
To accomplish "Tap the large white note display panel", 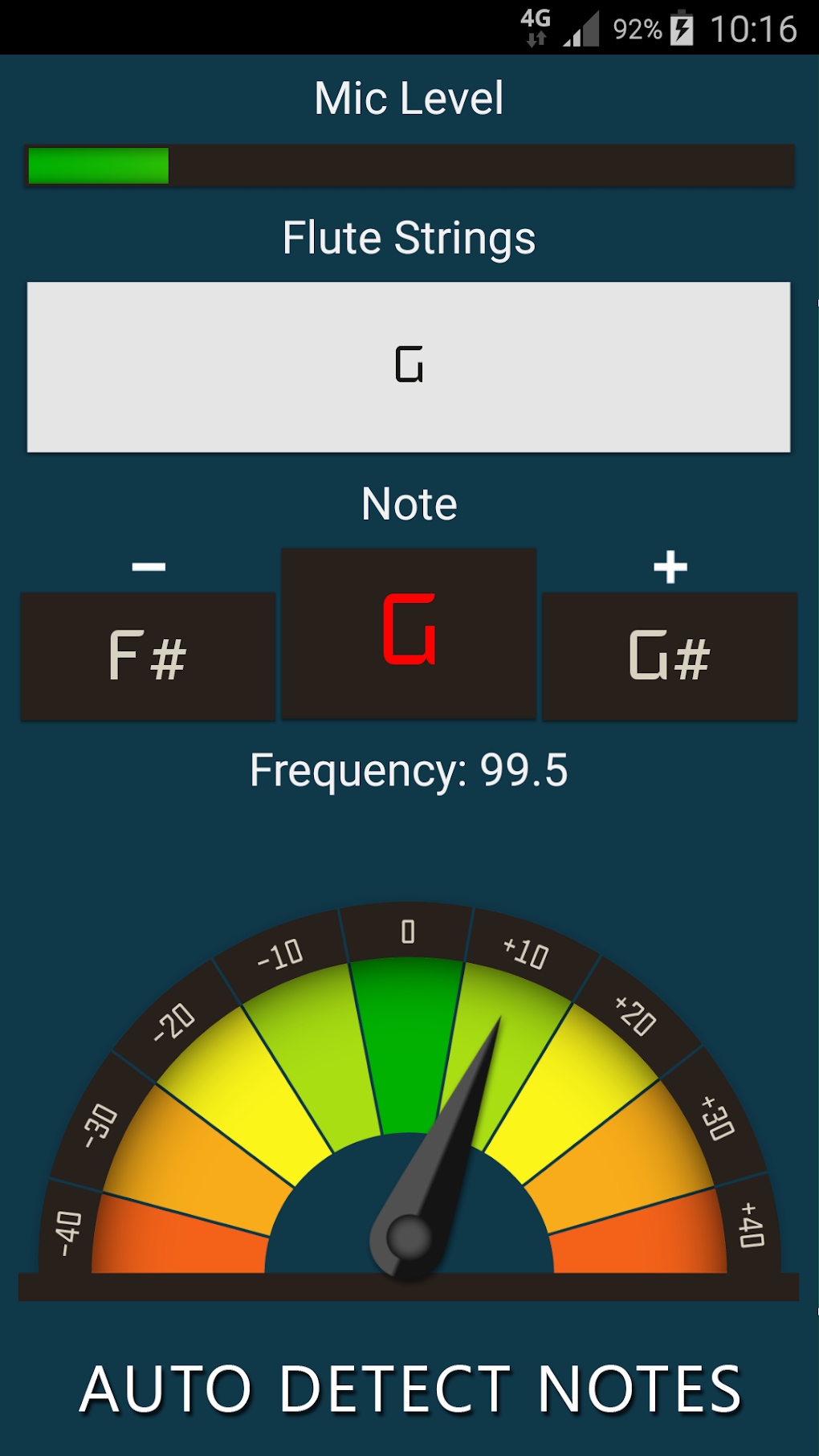I will pyautogui.click(x=409, y=366).
